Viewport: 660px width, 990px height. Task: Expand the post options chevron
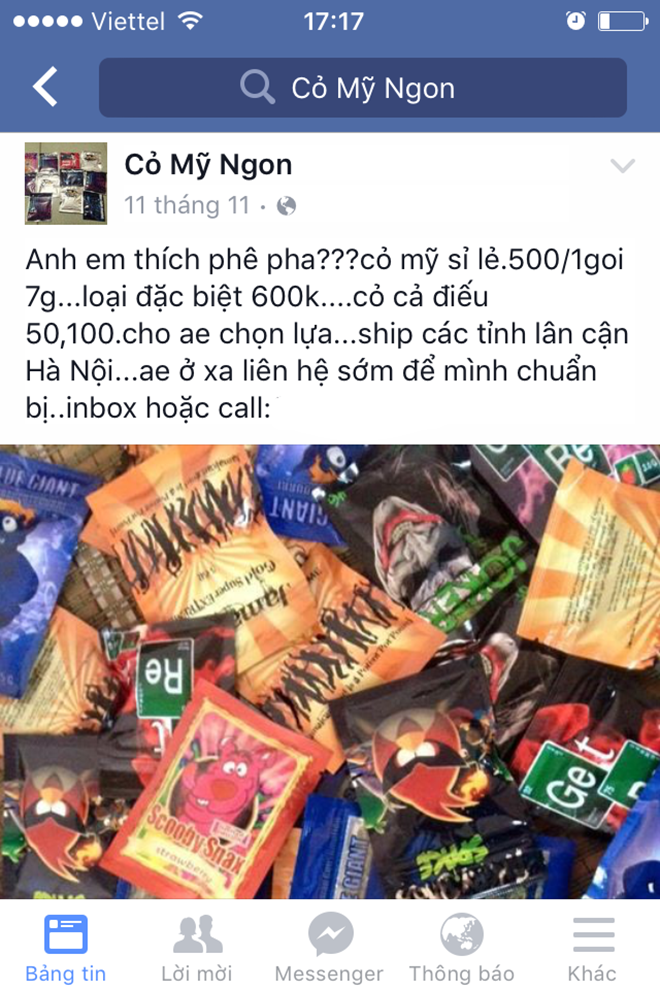click(622, 166)
